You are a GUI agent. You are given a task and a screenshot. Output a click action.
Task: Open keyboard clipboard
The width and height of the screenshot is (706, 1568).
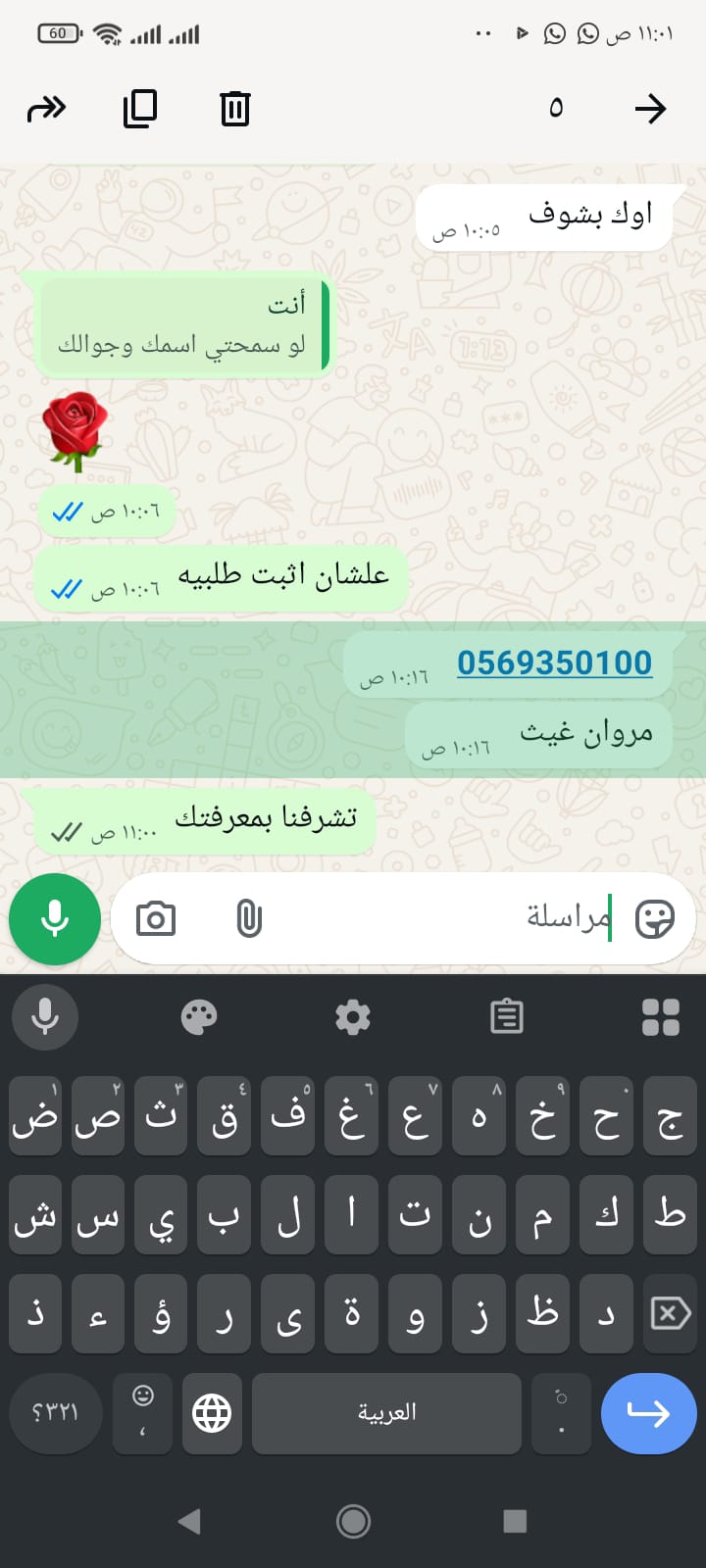click(x=507, y=1016)
